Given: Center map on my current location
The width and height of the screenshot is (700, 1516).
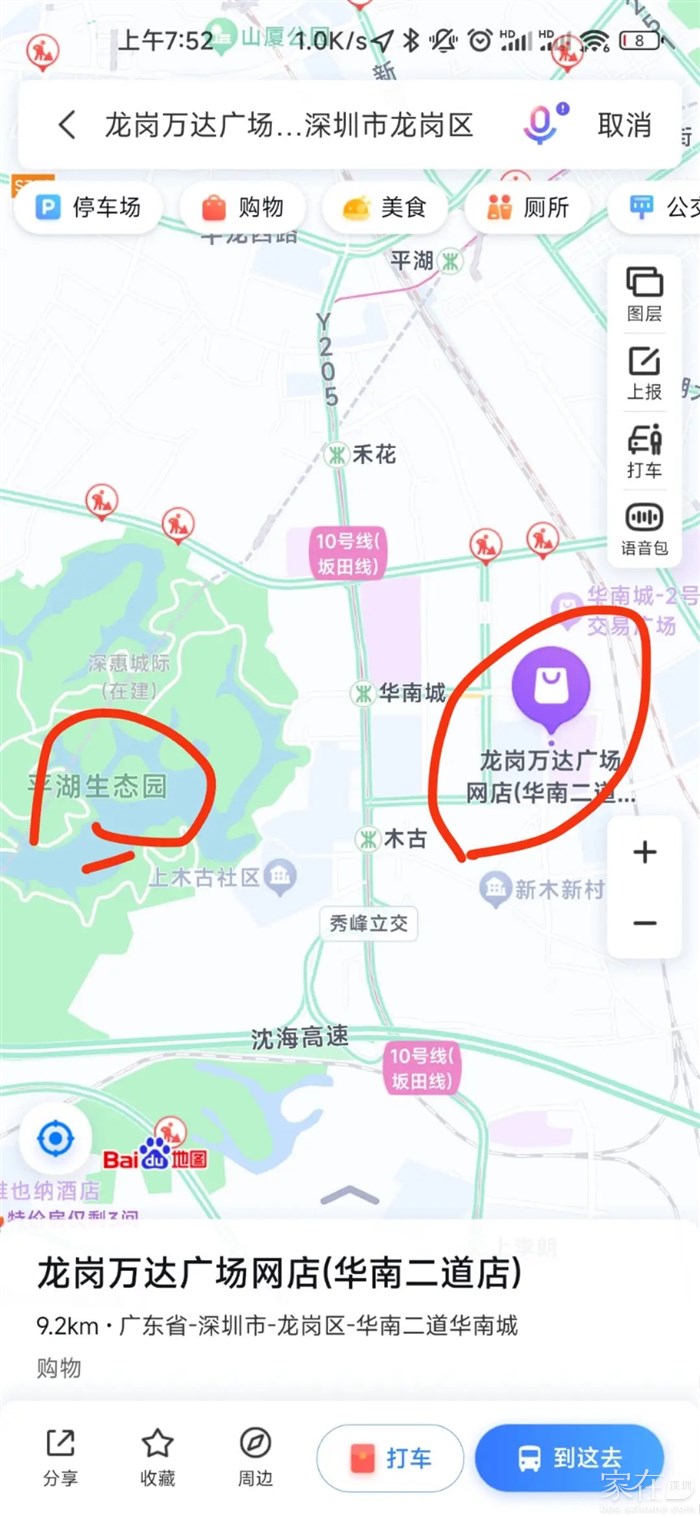Looking at the screenshot, I should pyautogui.click(x=55, y=1138).
